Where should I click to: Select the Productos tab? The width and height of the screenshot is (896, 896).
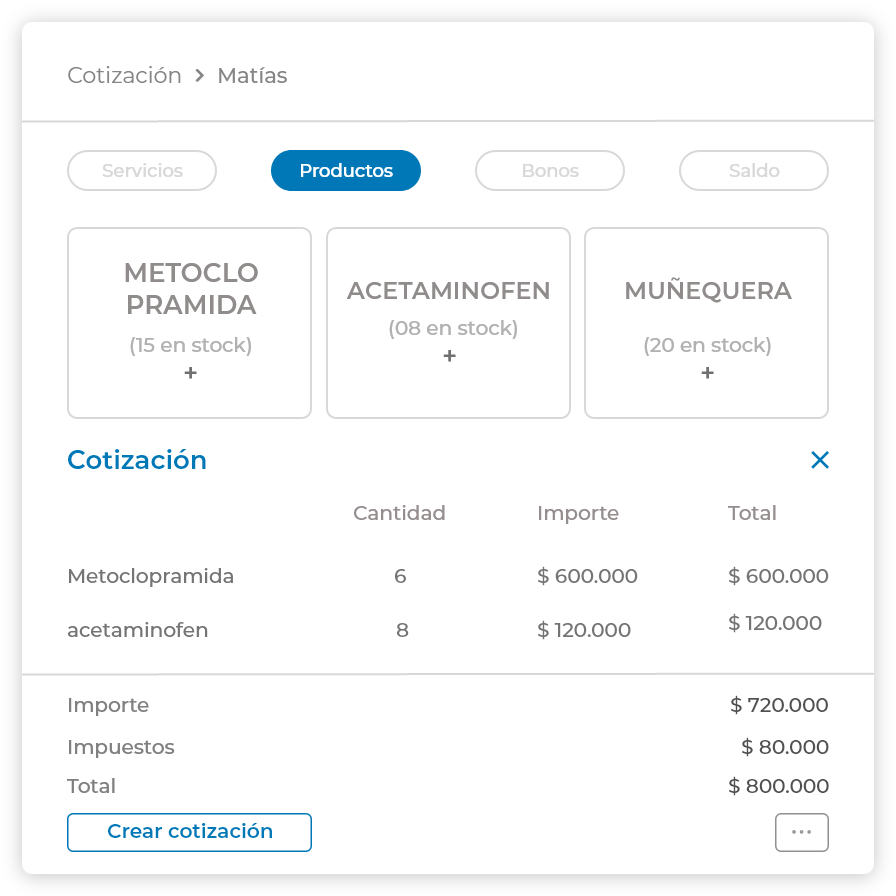346,171
